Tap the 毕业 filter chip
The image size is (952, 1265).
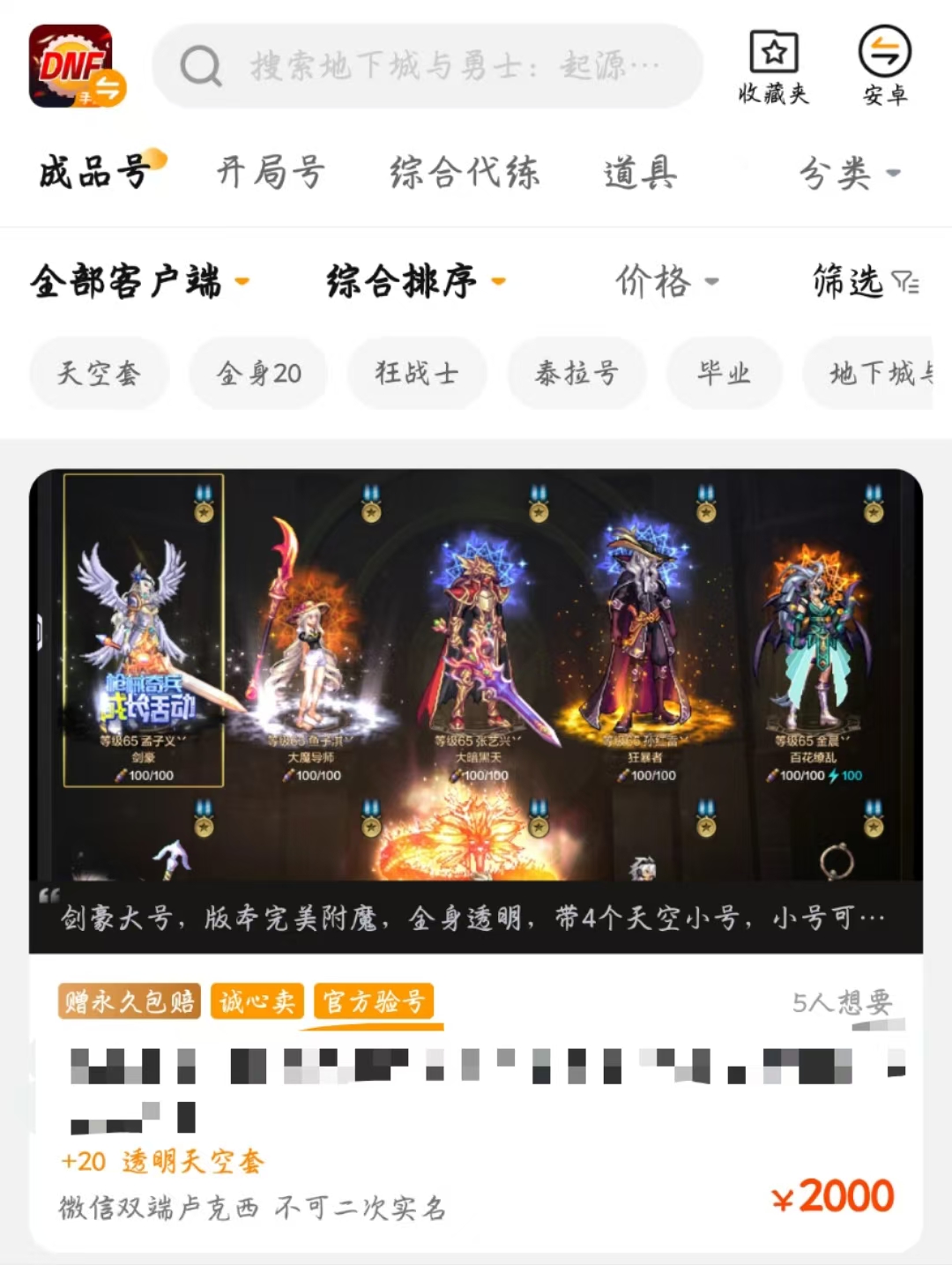pyautogui.click(x=724, y=373)
